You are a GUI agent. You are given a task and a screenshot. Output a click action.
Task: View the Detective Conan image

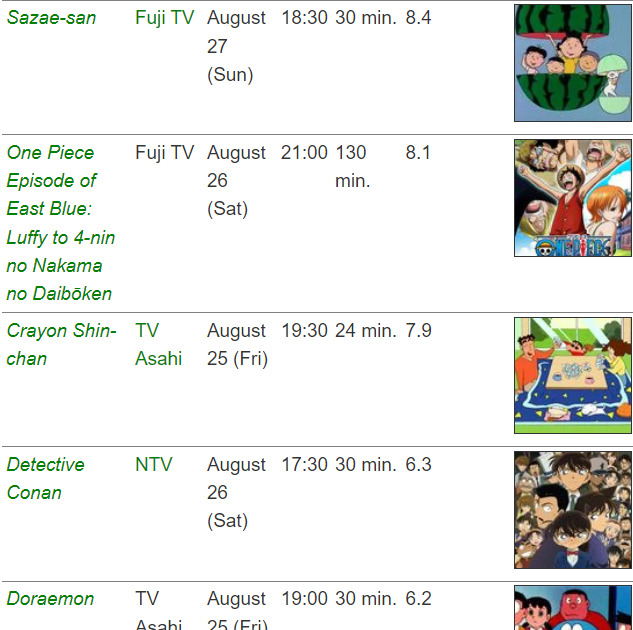(572, 510)
